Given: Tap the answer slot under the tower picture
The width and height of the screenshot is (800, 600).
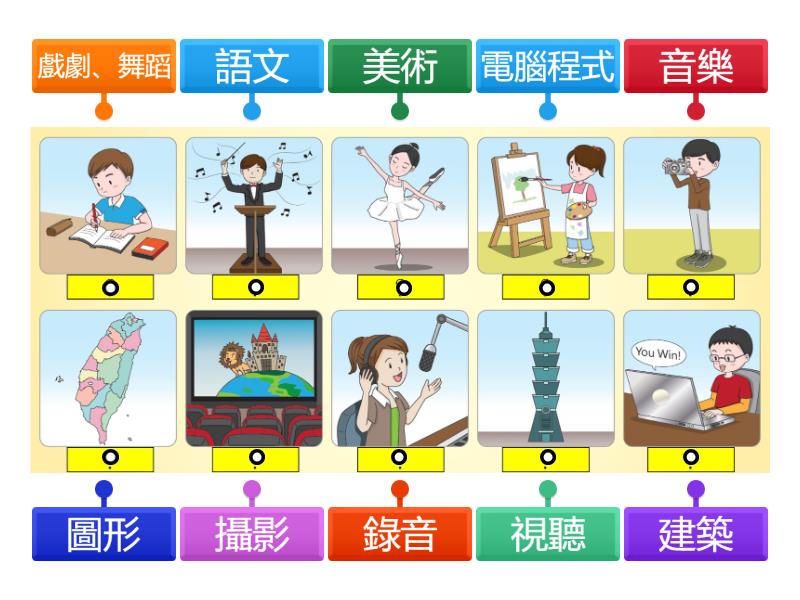Looking at the screenshot, I should 547,459.
